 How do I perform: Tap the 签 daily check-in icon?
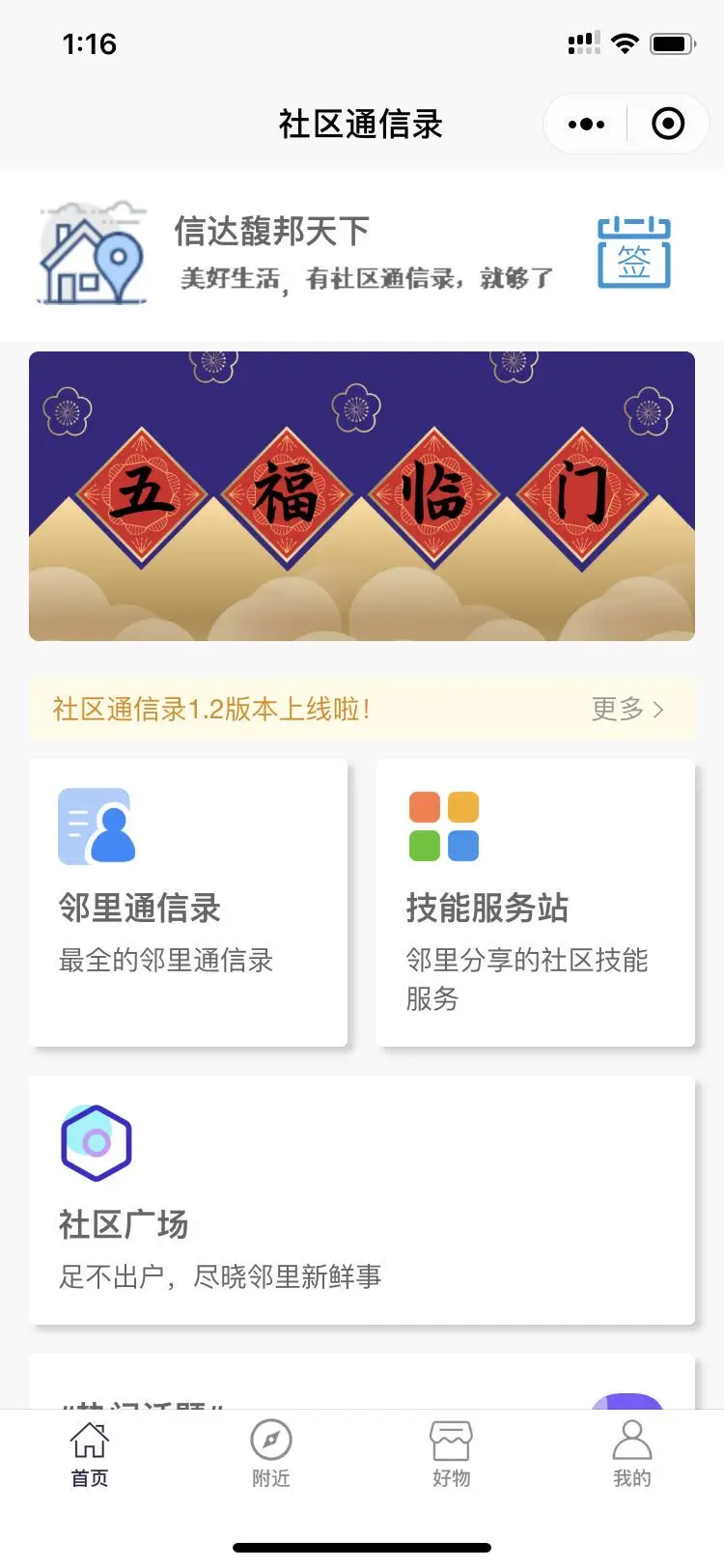[x=633, y=254]
